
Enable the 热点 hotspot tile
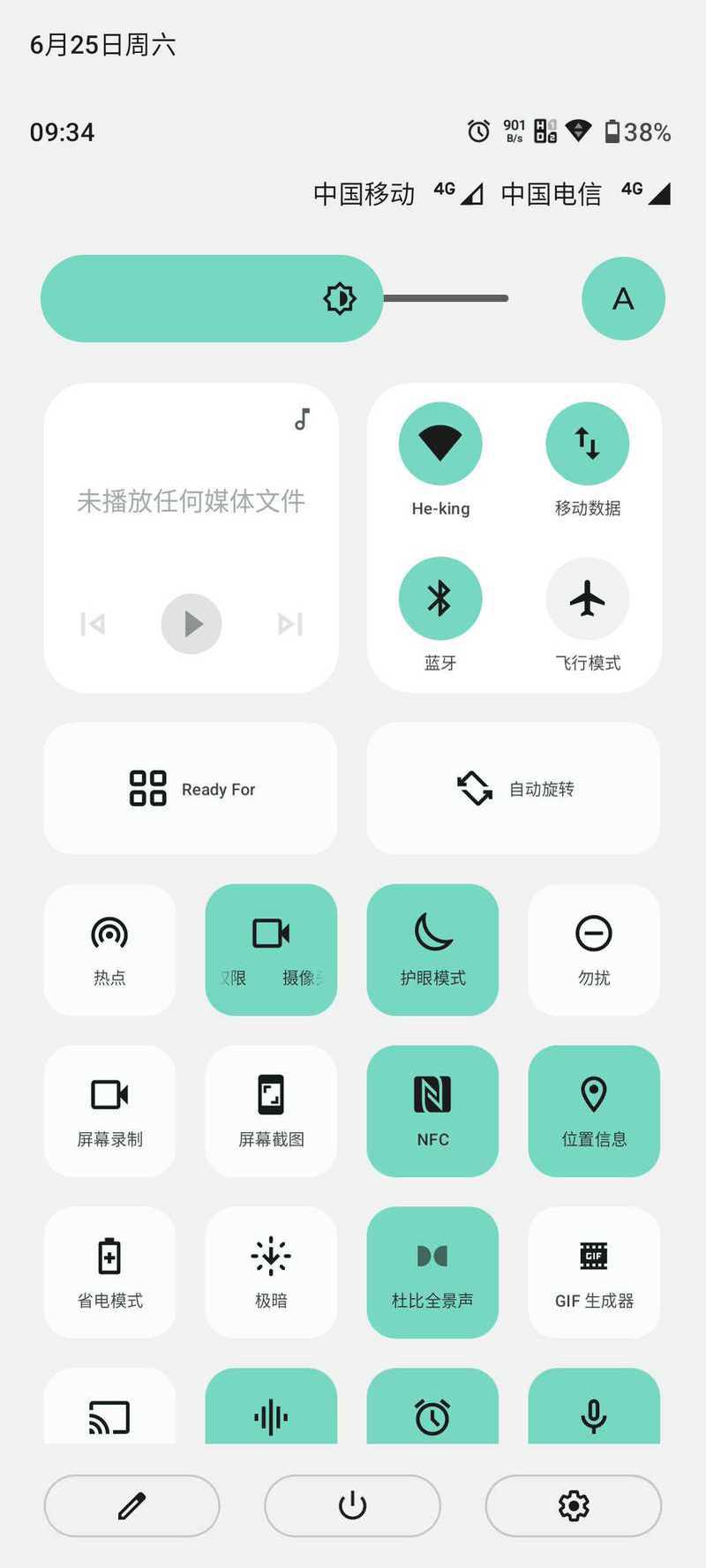[x=109, y=949]
